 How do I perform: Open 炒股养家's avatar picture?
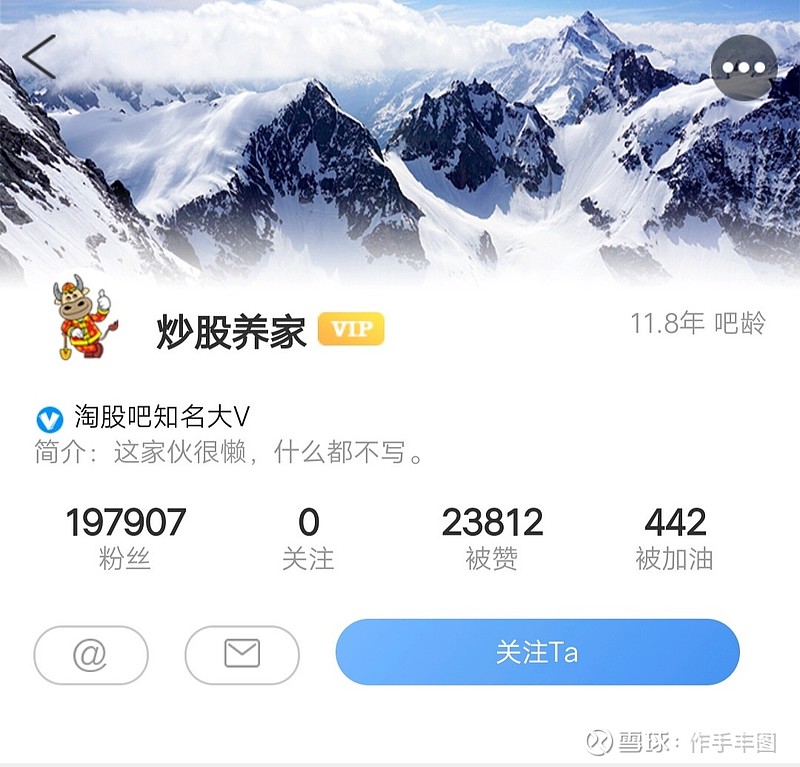pos(85,318)
